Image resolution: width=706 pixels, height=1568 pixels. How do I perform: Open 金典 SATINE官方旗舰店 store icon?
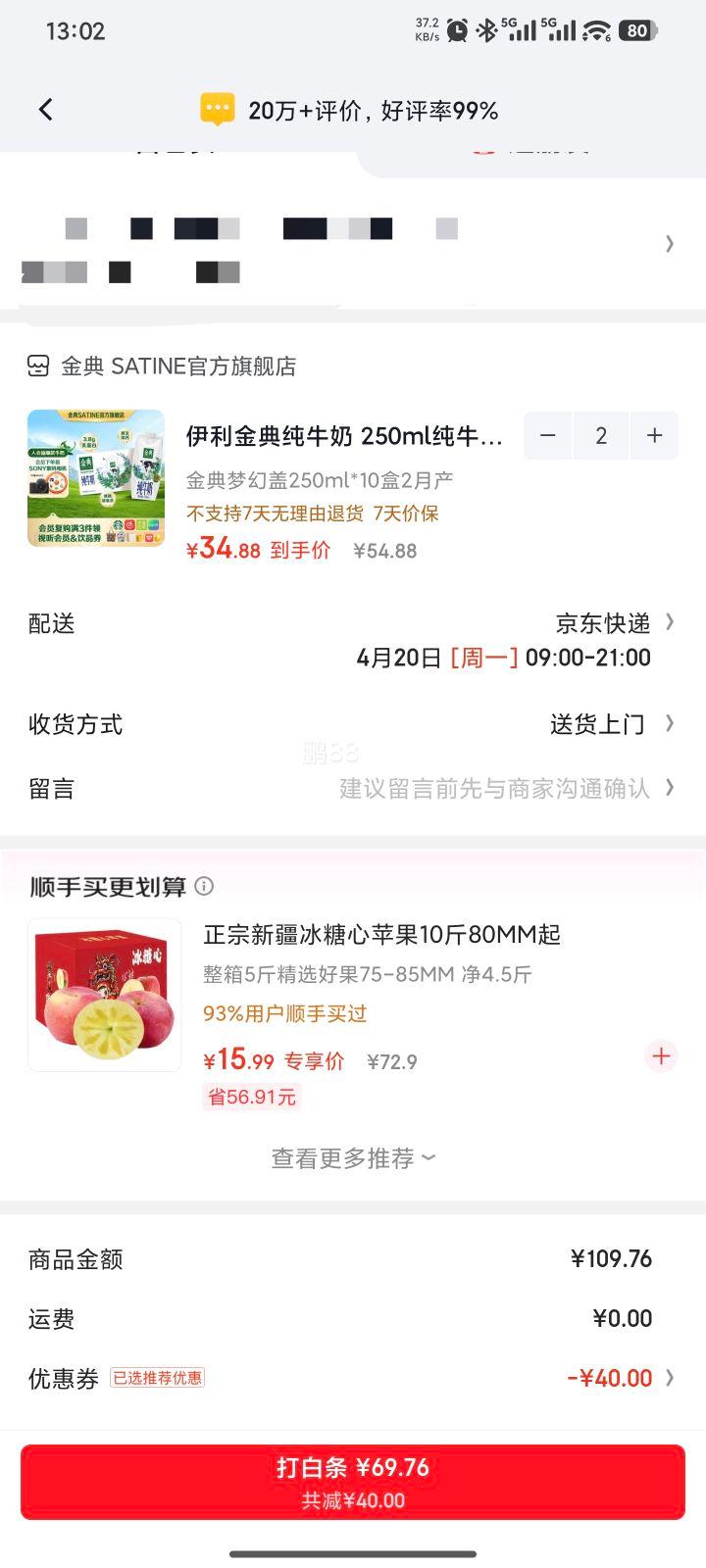tap(37, 367)
